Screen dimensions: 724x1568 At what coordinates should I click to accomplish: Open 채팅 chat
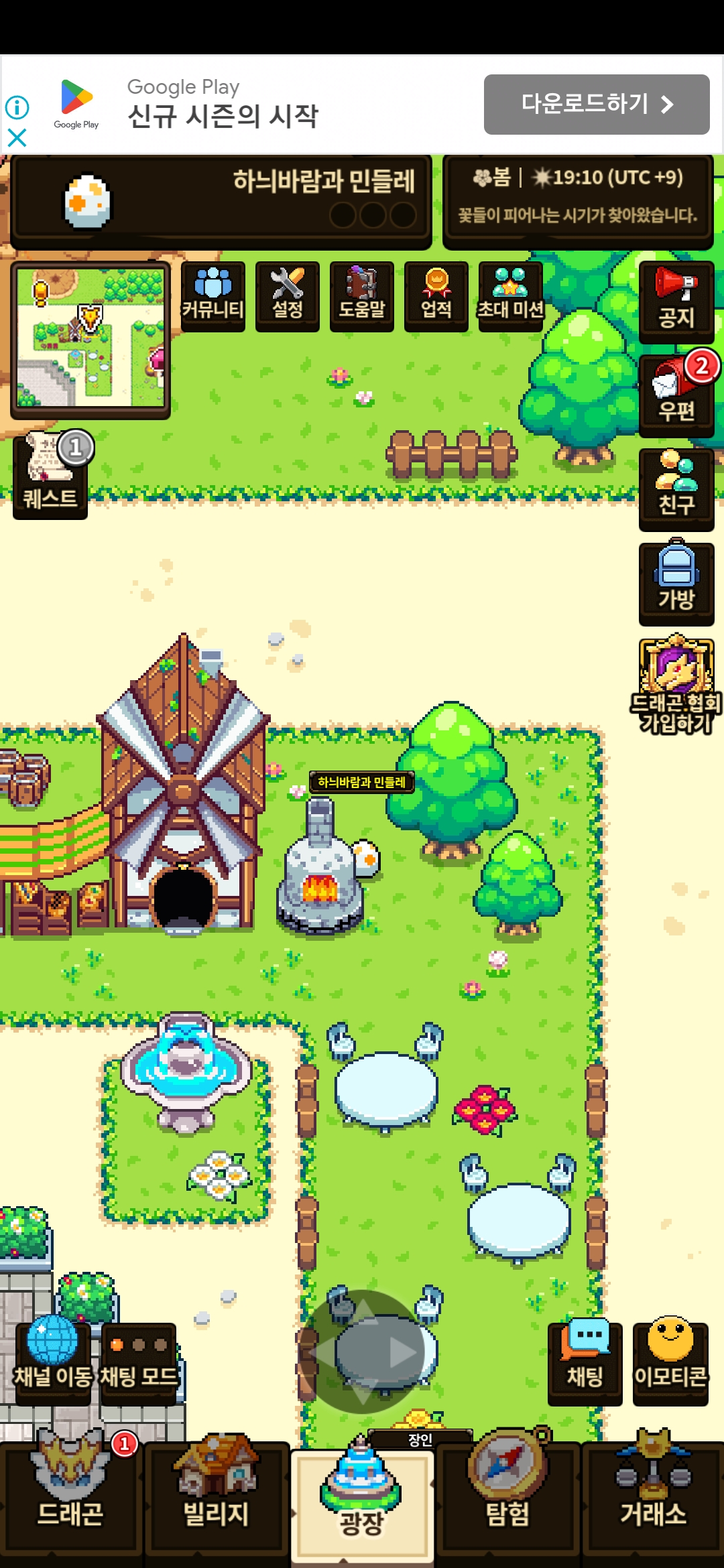tap(585, 1362)
